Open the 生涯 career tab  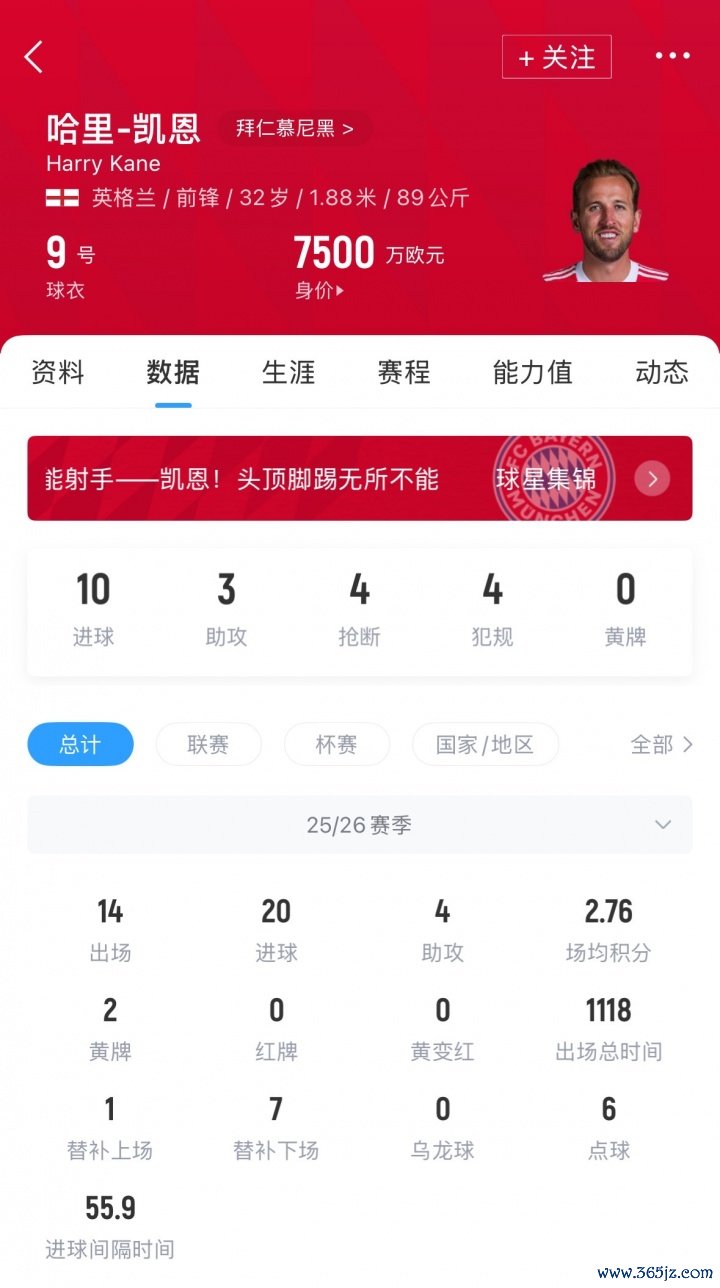[x=289, y=372]
